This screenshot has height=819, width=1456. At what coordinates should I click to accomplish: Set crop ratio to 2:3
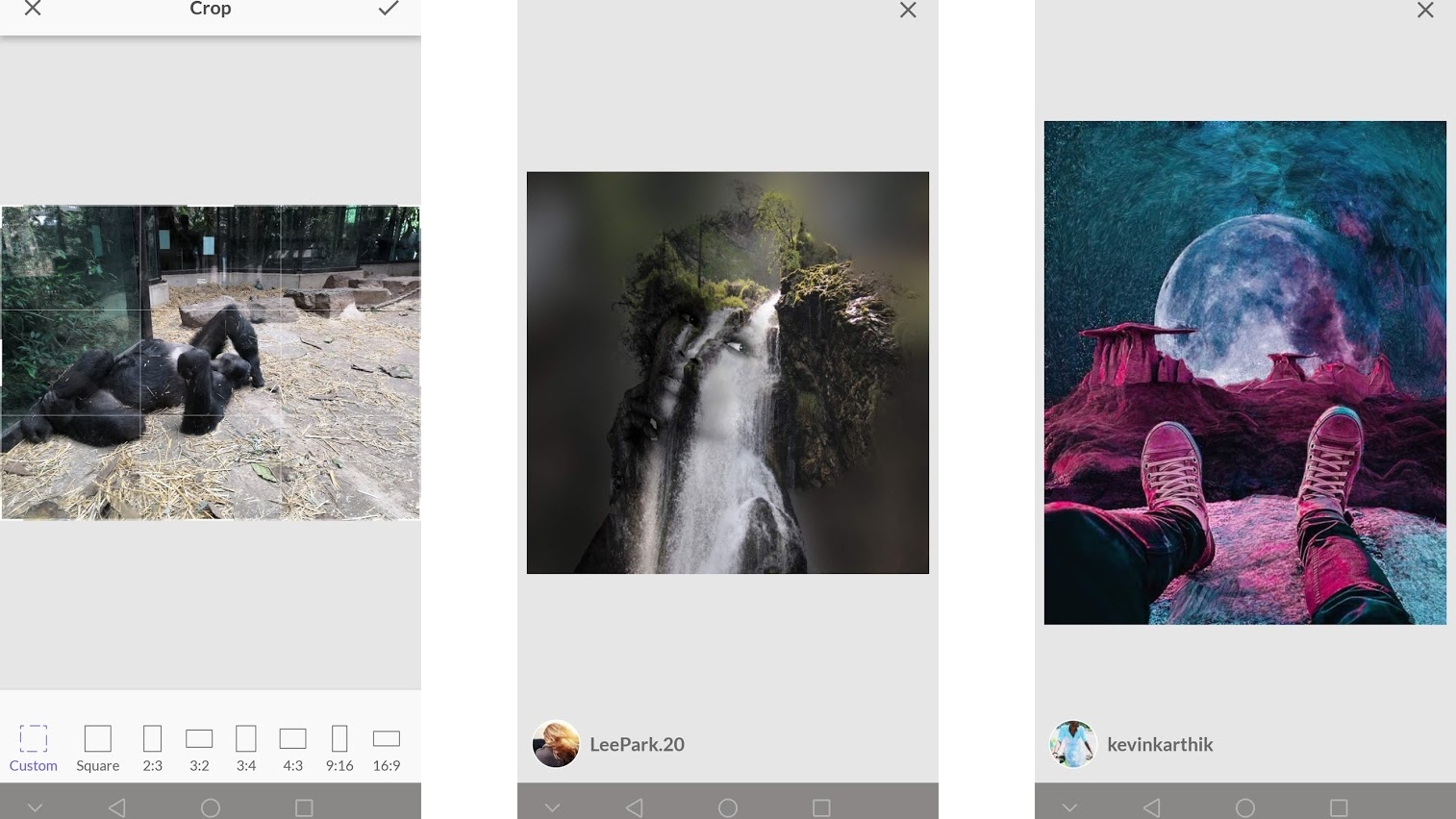pos(152,748)
